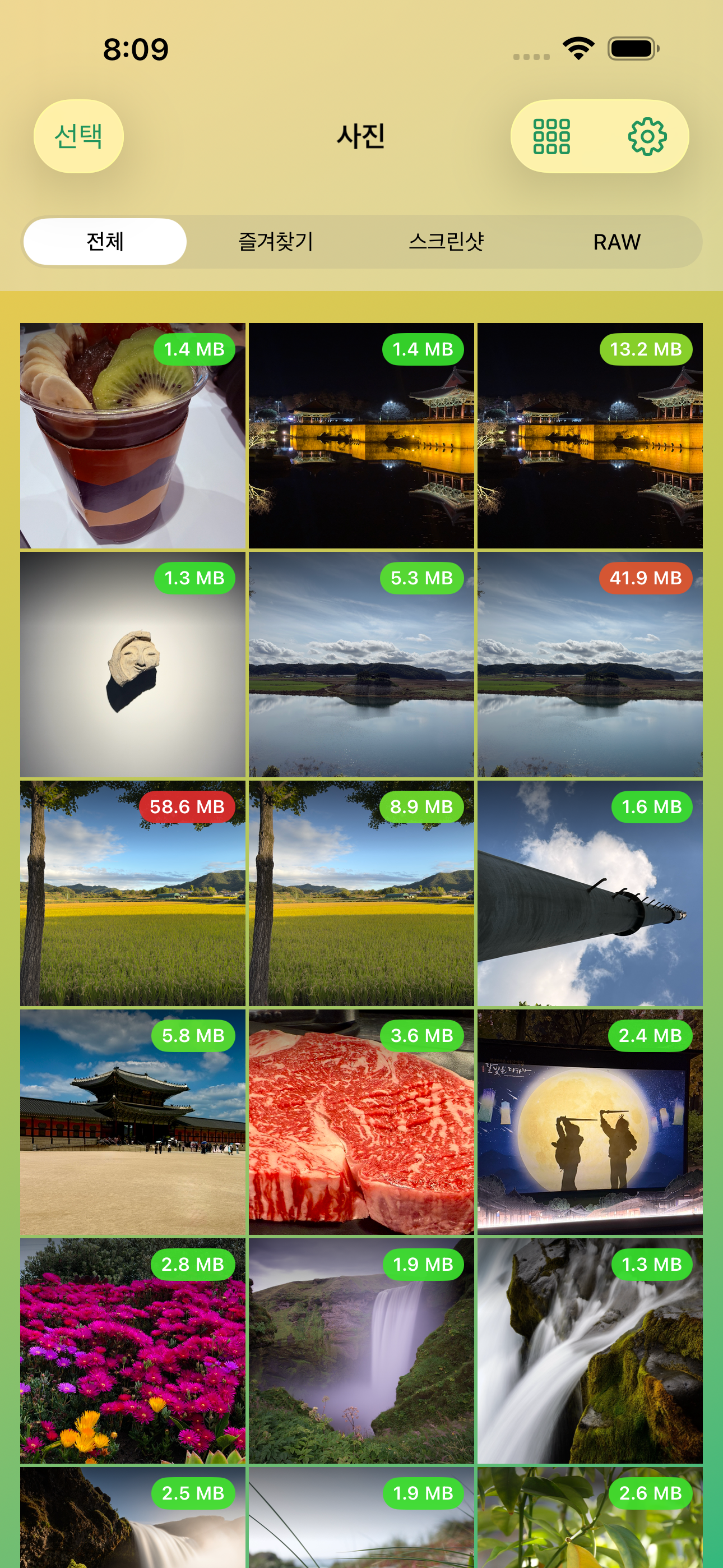
Task: Open the settings gear
Action: (647, 136)
